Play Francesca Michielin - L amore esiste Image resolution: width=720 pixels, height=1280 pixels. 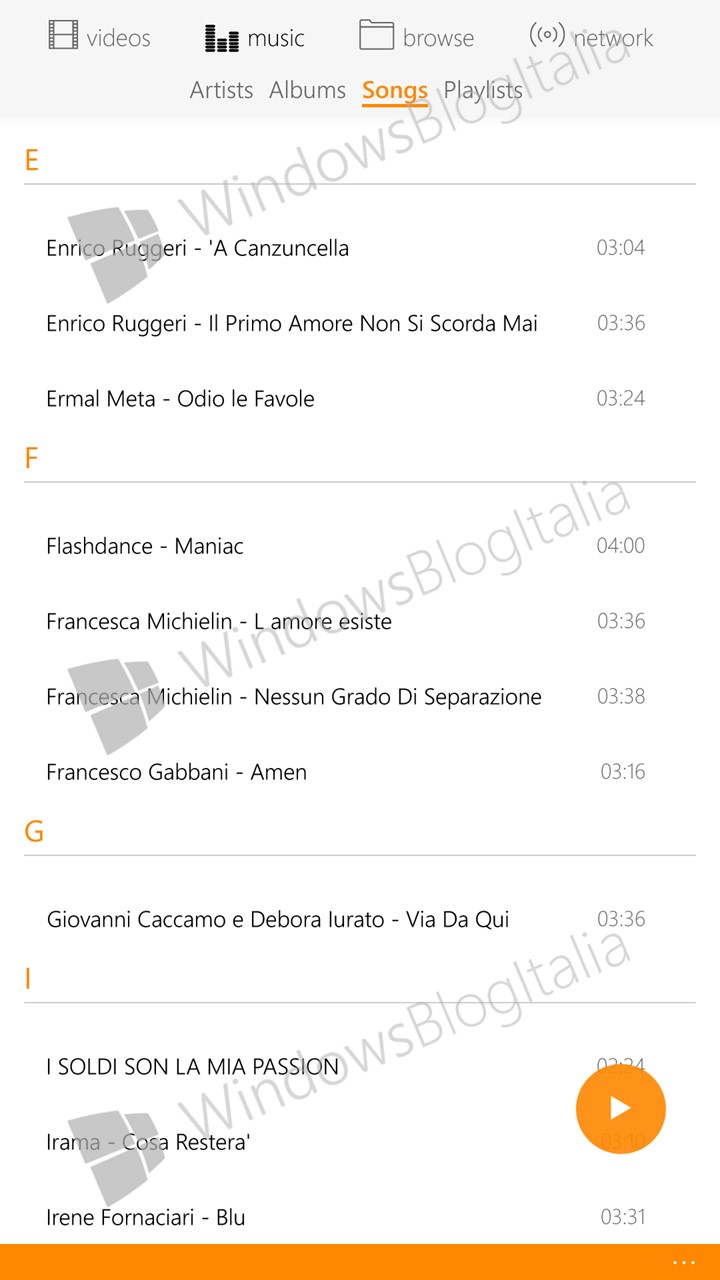point(346,621)
